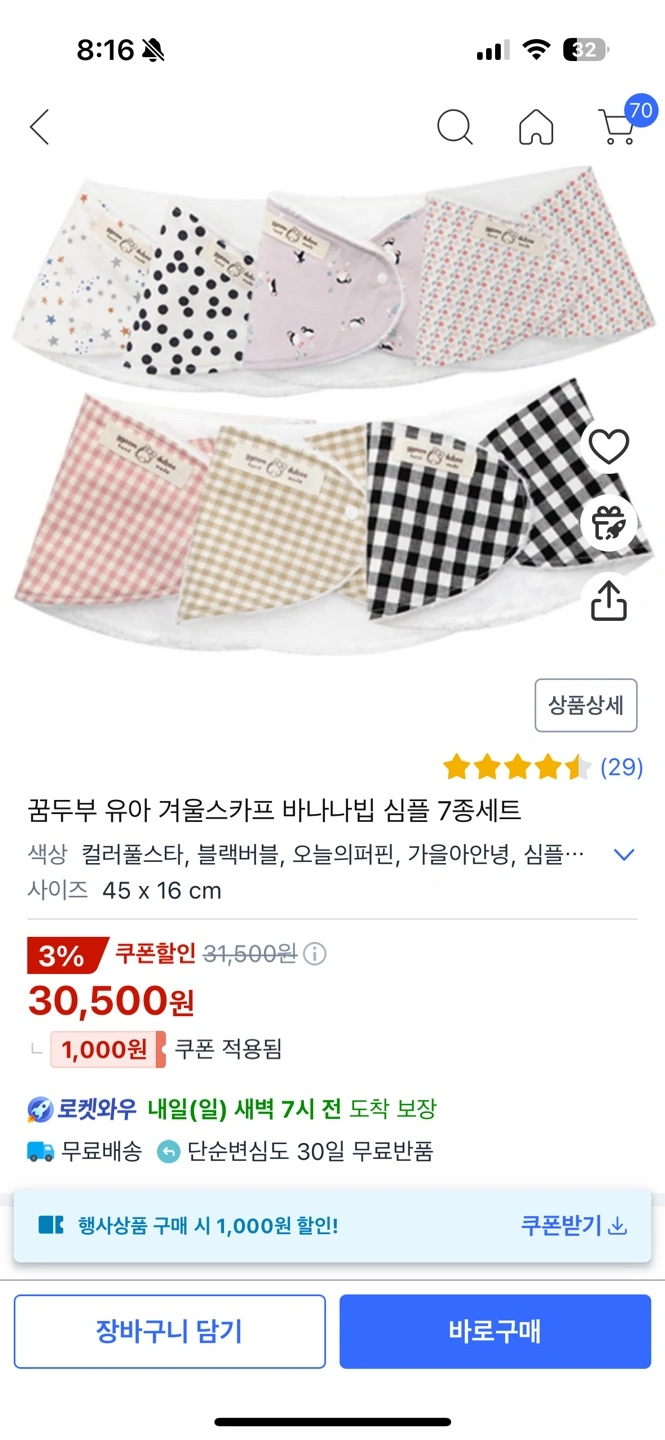
Task: Tap the gift icon on the product image
Action: click(x=608, y=523)
